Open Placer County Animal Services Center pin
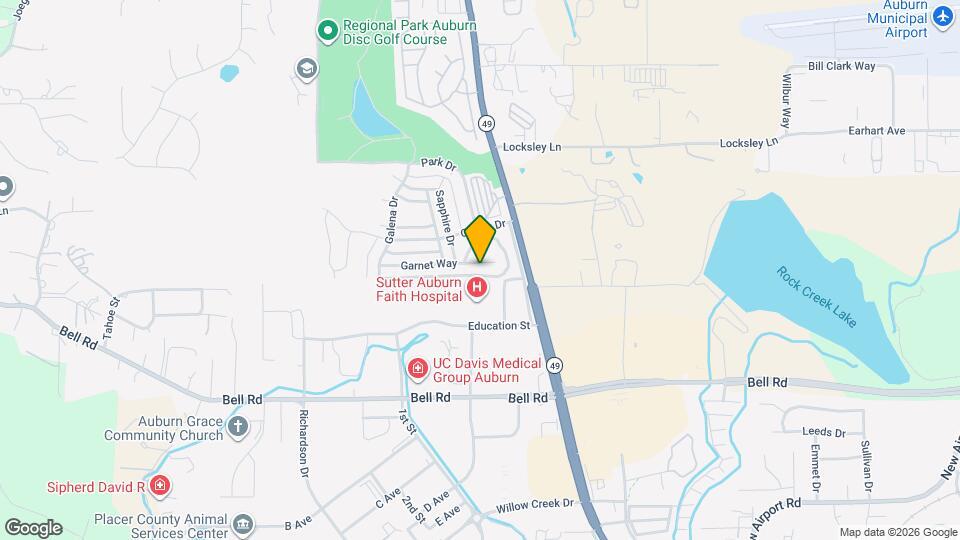Viewport: 960px width, 540px height. (x=242, y=524)
